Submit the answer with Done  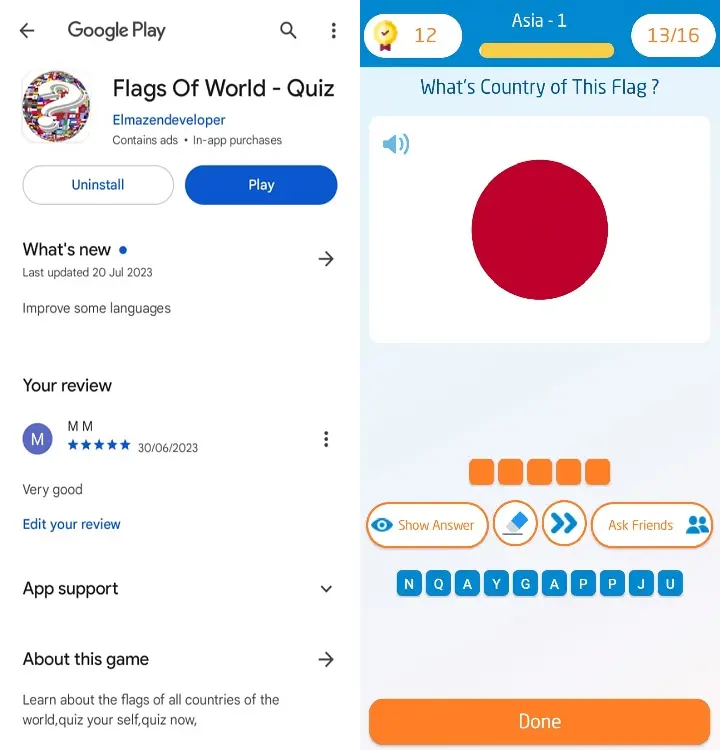coord(539,721)
